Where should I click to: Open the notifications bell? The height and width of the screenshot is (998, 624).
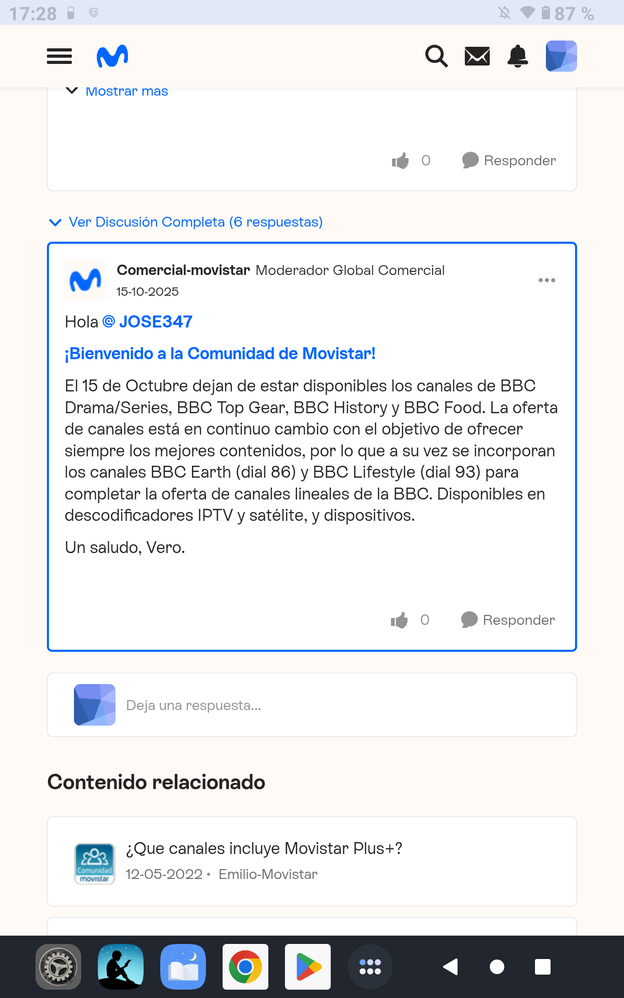(x=517, y=57)
